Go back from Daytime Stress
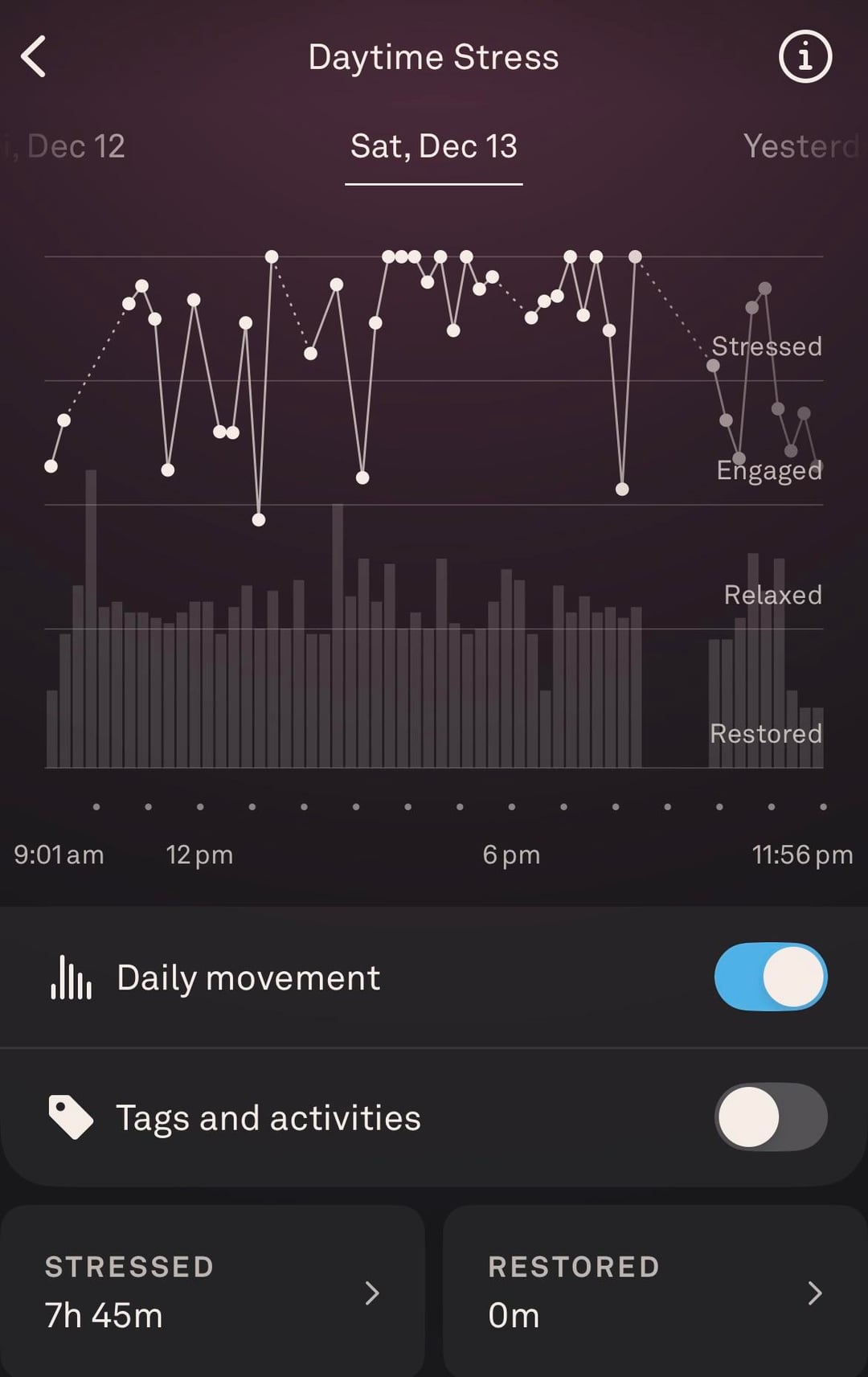The height and width of the screenshot is (1377, 868). coord(34,57)
